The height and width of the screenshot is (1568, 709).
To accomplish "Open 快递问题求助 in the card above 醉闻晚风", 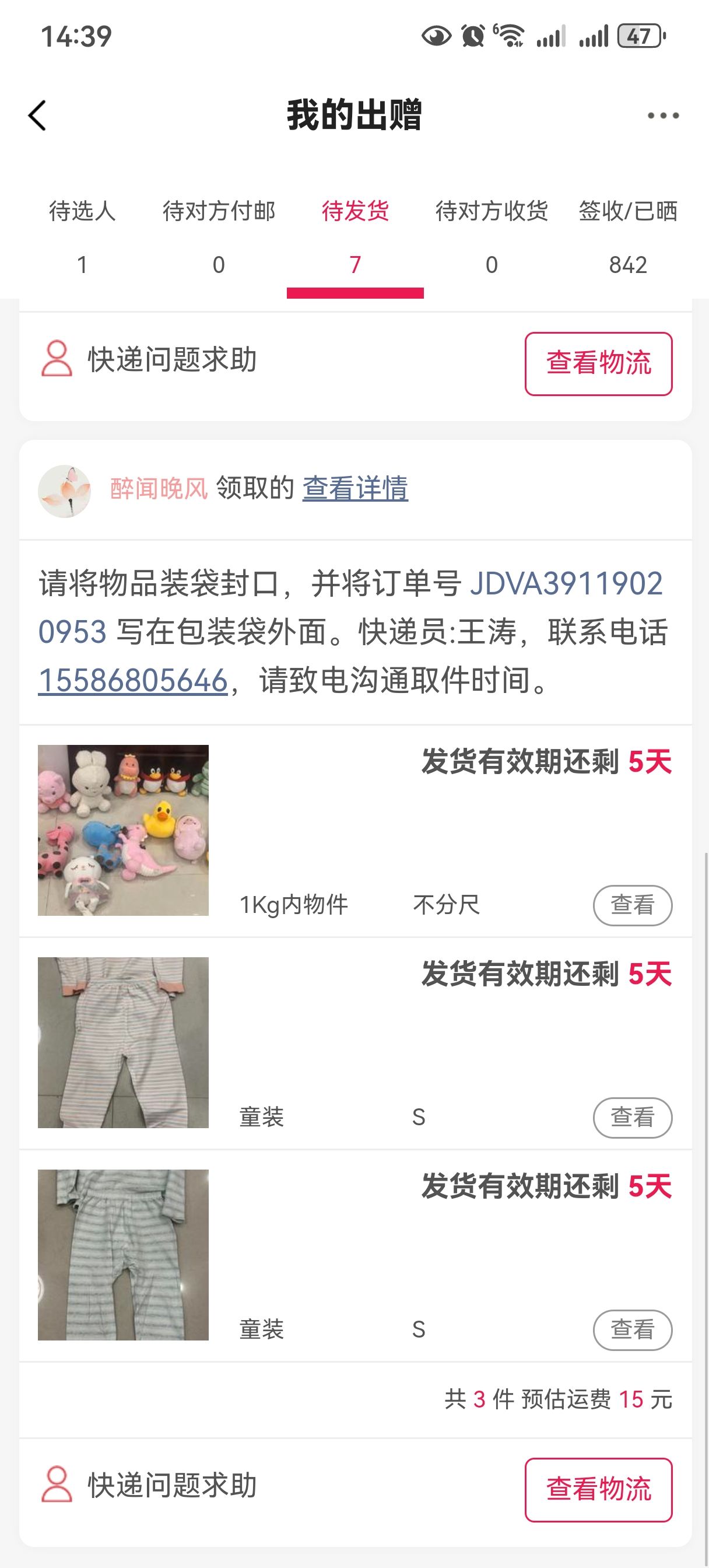I will 149,360.
